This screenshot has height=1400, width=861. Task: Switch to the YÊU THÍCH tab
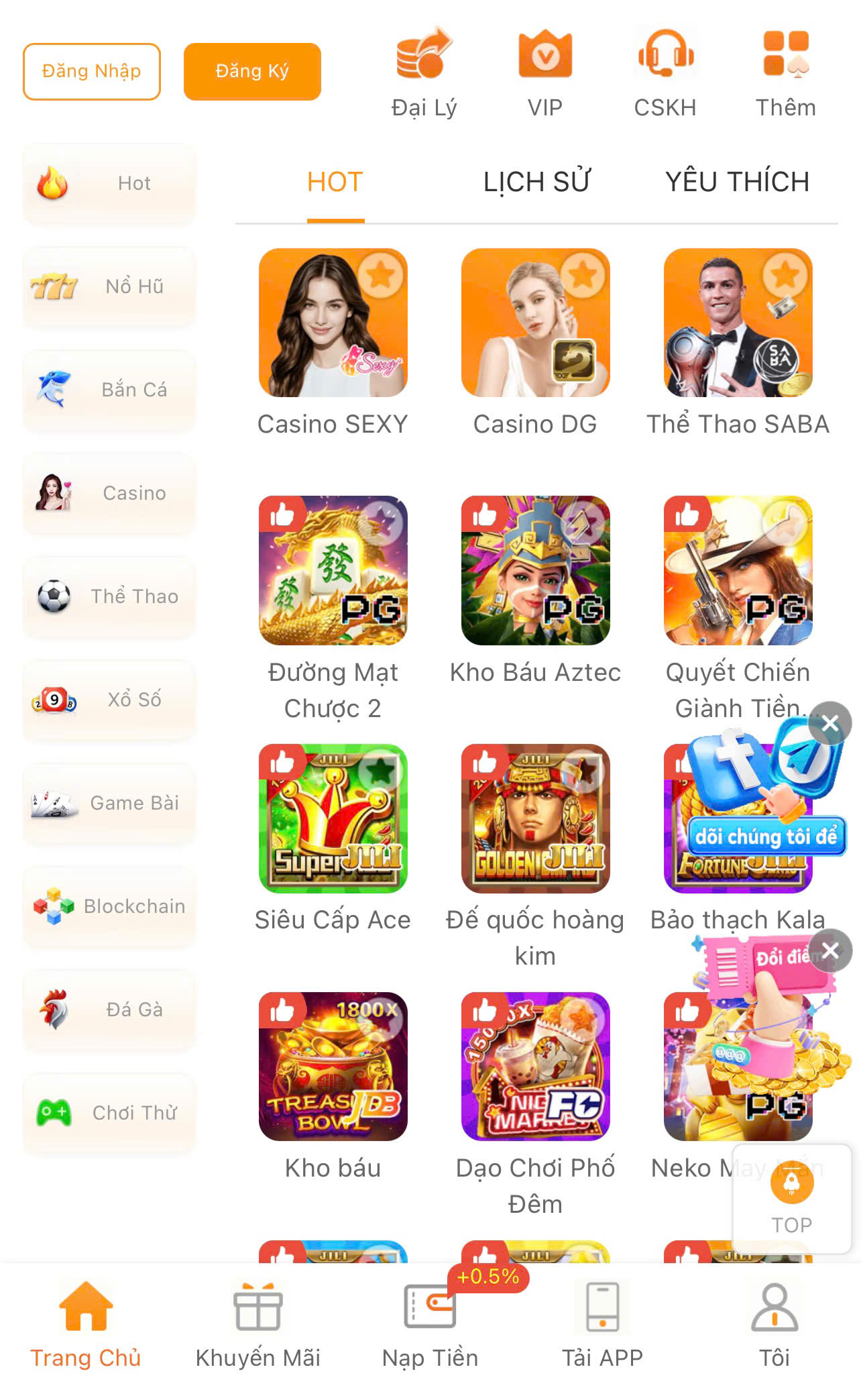pos(737,182)
